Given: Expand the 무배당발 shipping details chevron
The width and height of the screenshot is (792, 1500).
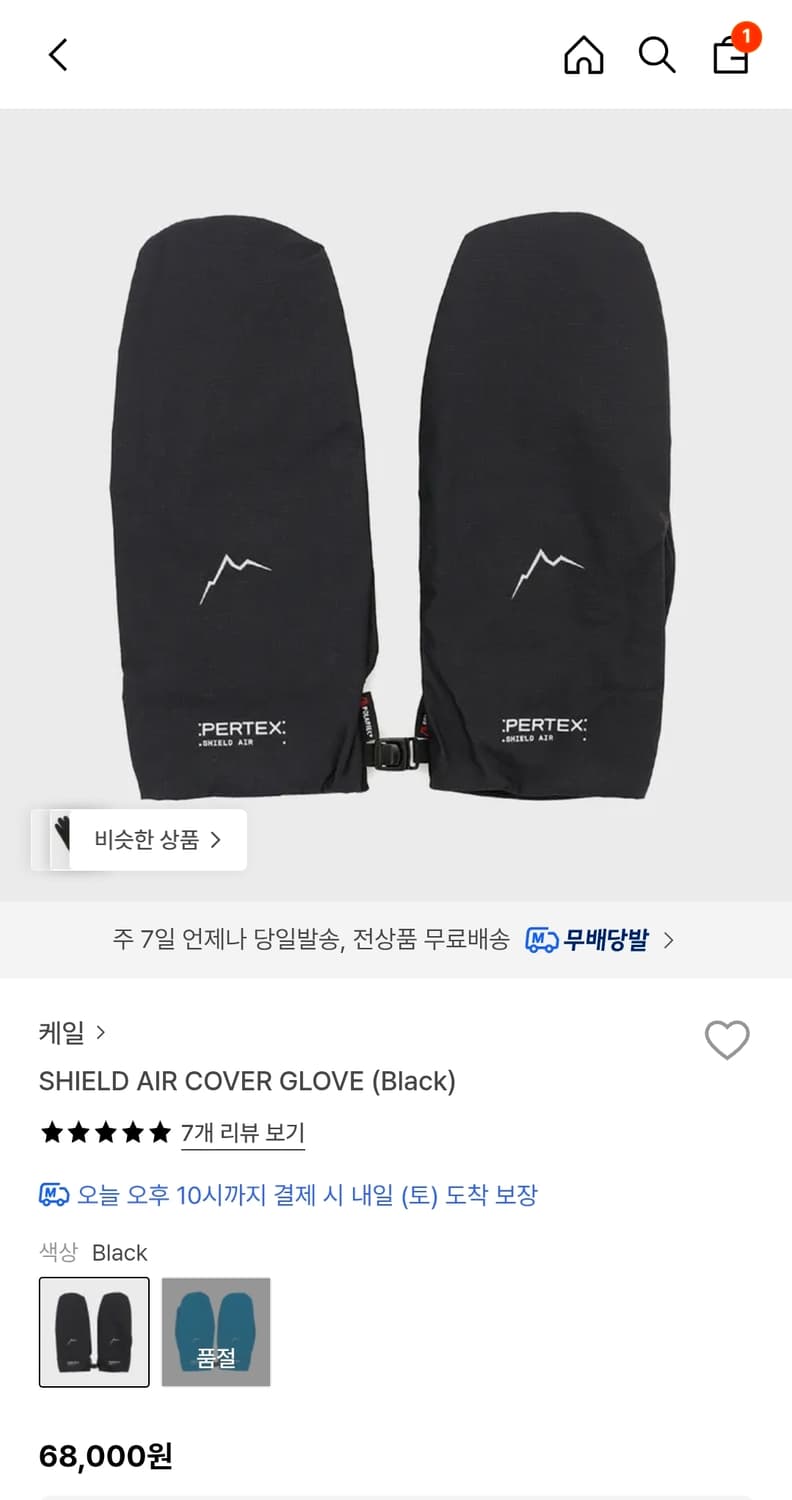Looking at the screenshot, I should coord(668,940).
